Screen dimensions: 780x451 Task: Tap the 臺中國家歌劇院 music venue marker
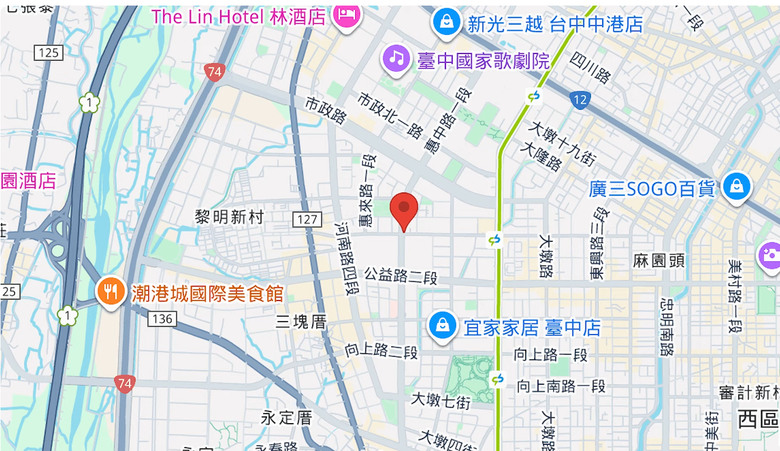[396, 59]
